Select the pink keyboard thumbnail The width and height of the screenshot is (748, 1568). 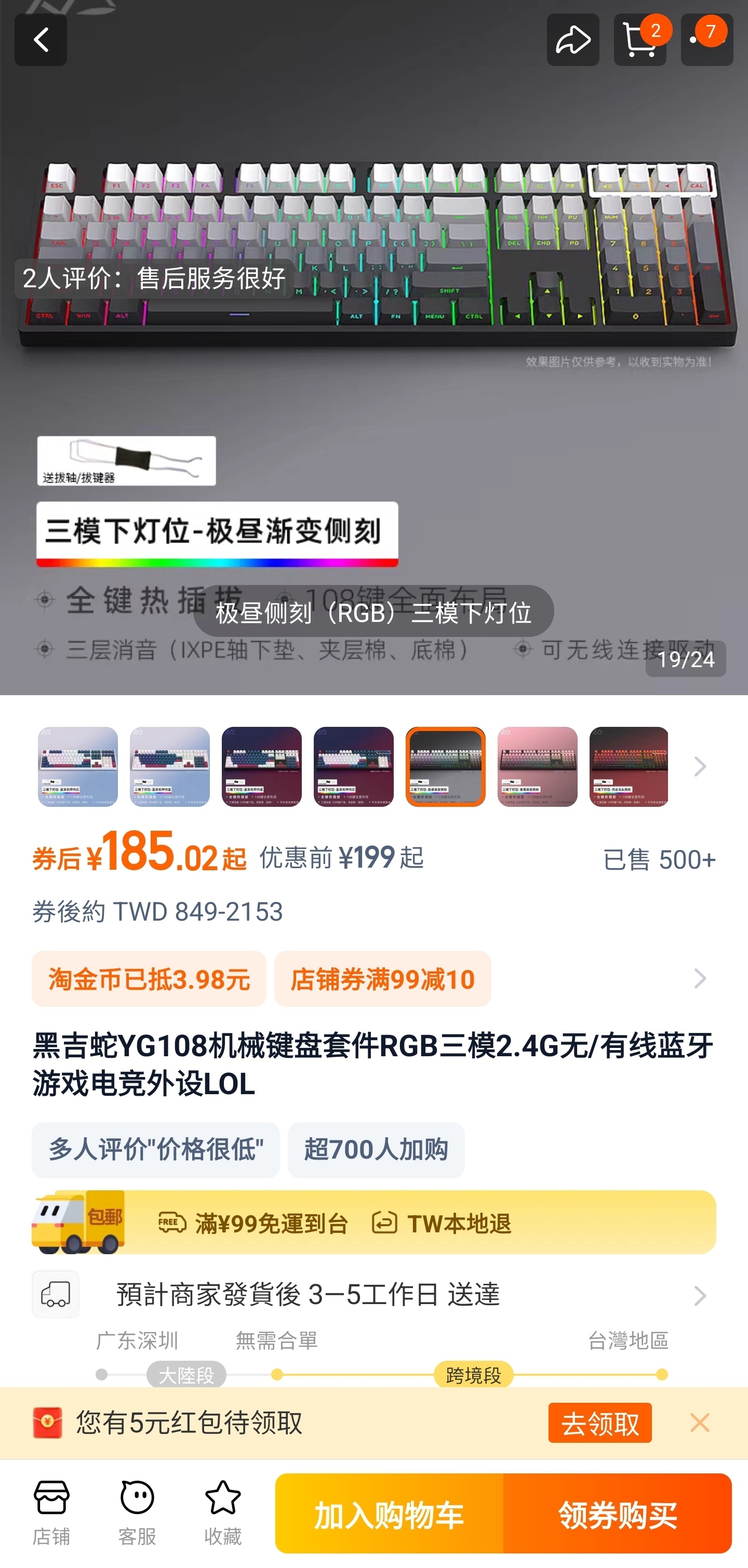click(537, 766)
